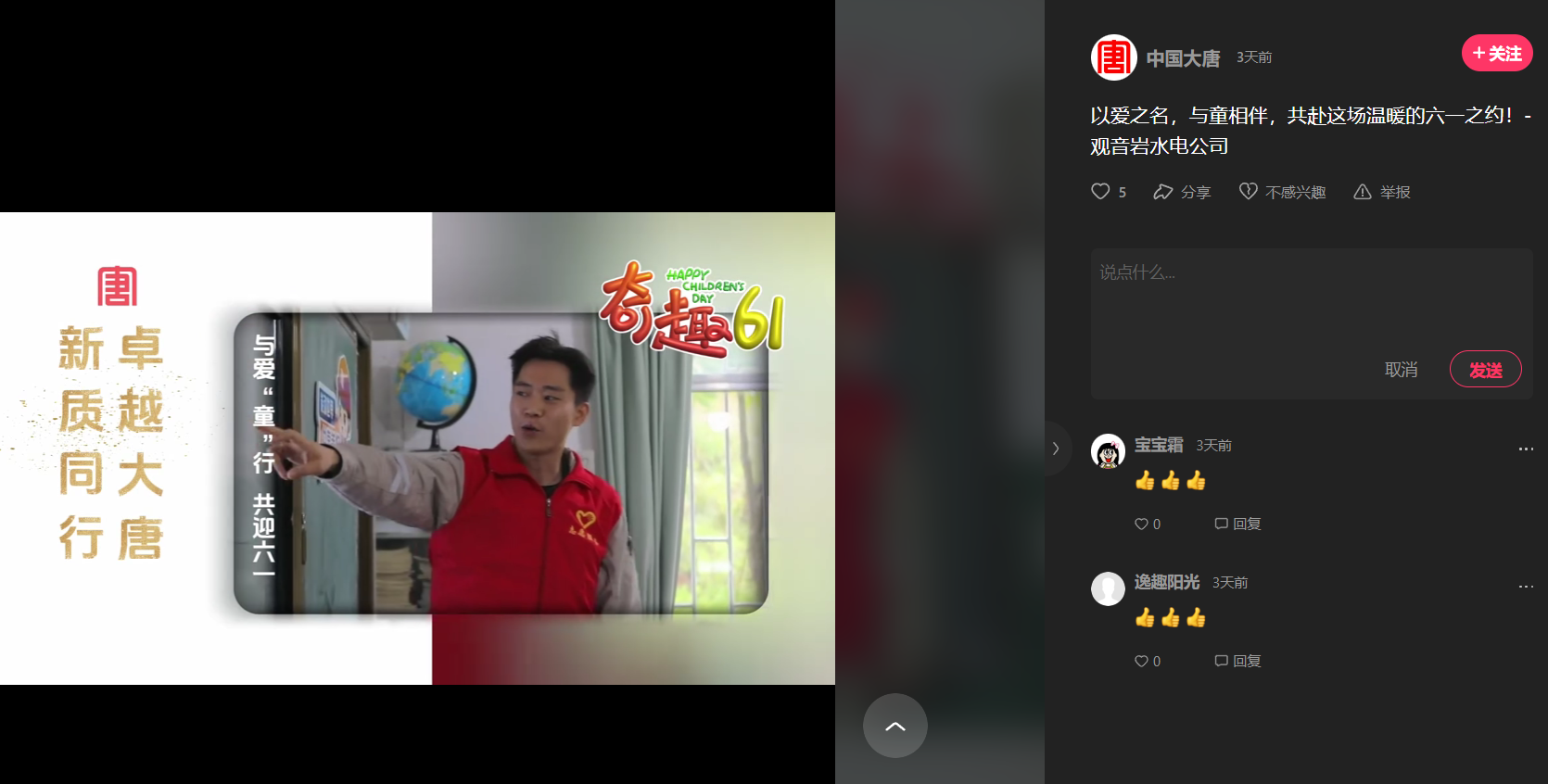The width and height of the screenshot is (1548, 784).
Task: Reply to 逸趣阳光's comment
Action: (x=1237, y=662)
